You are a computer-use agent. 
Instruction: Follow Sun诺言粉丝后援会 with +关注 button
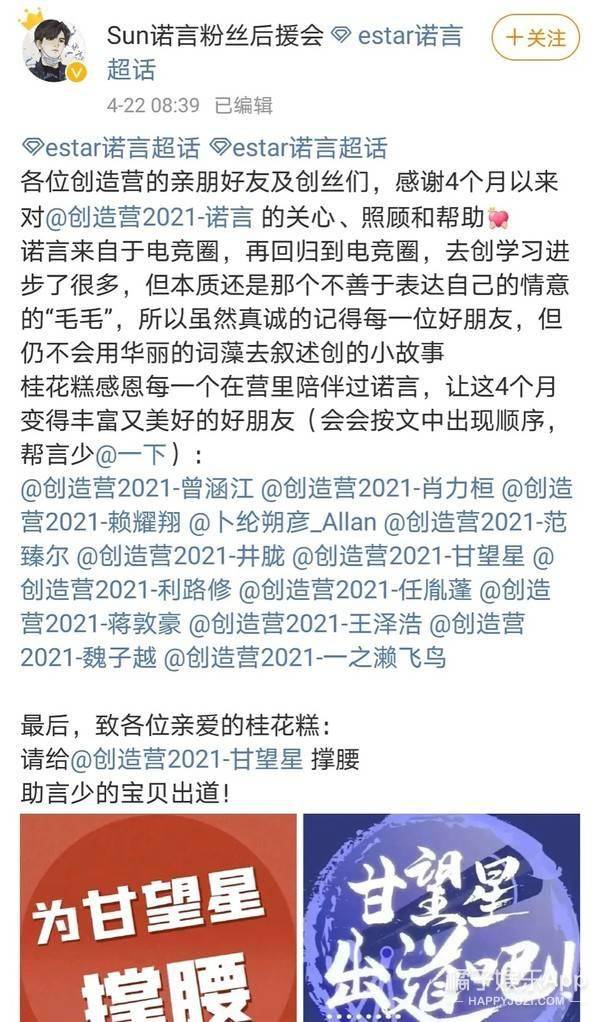(536, 38)
